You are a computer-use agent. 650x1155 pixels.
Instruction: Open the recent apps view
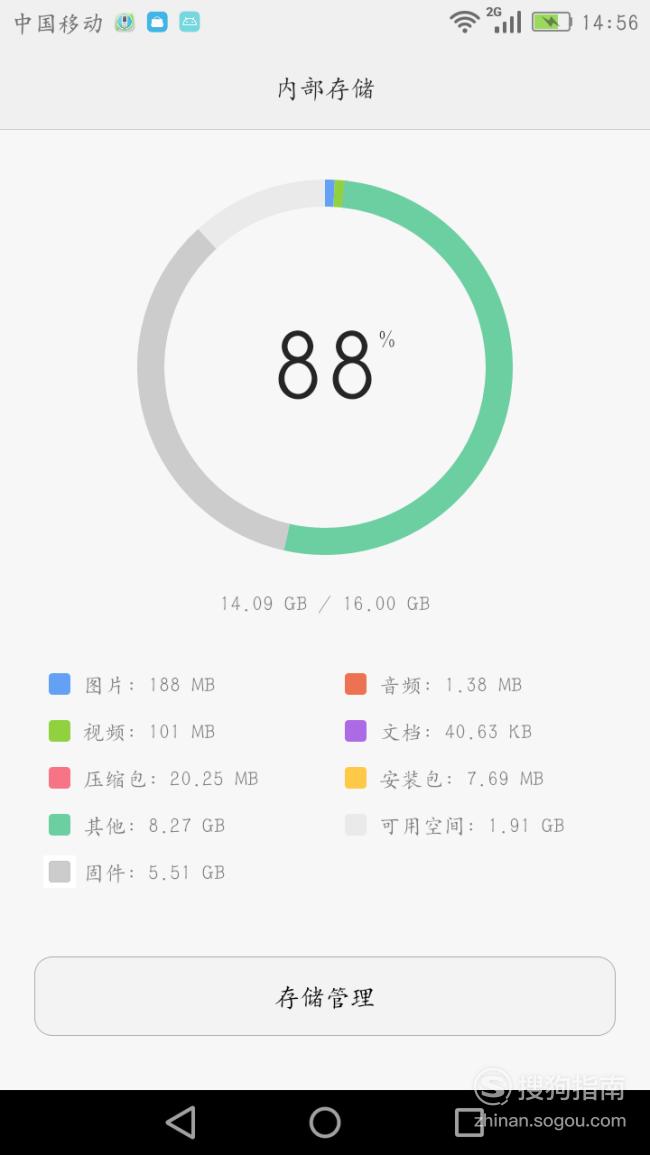pyautogui.click(x=469, y=1123)
